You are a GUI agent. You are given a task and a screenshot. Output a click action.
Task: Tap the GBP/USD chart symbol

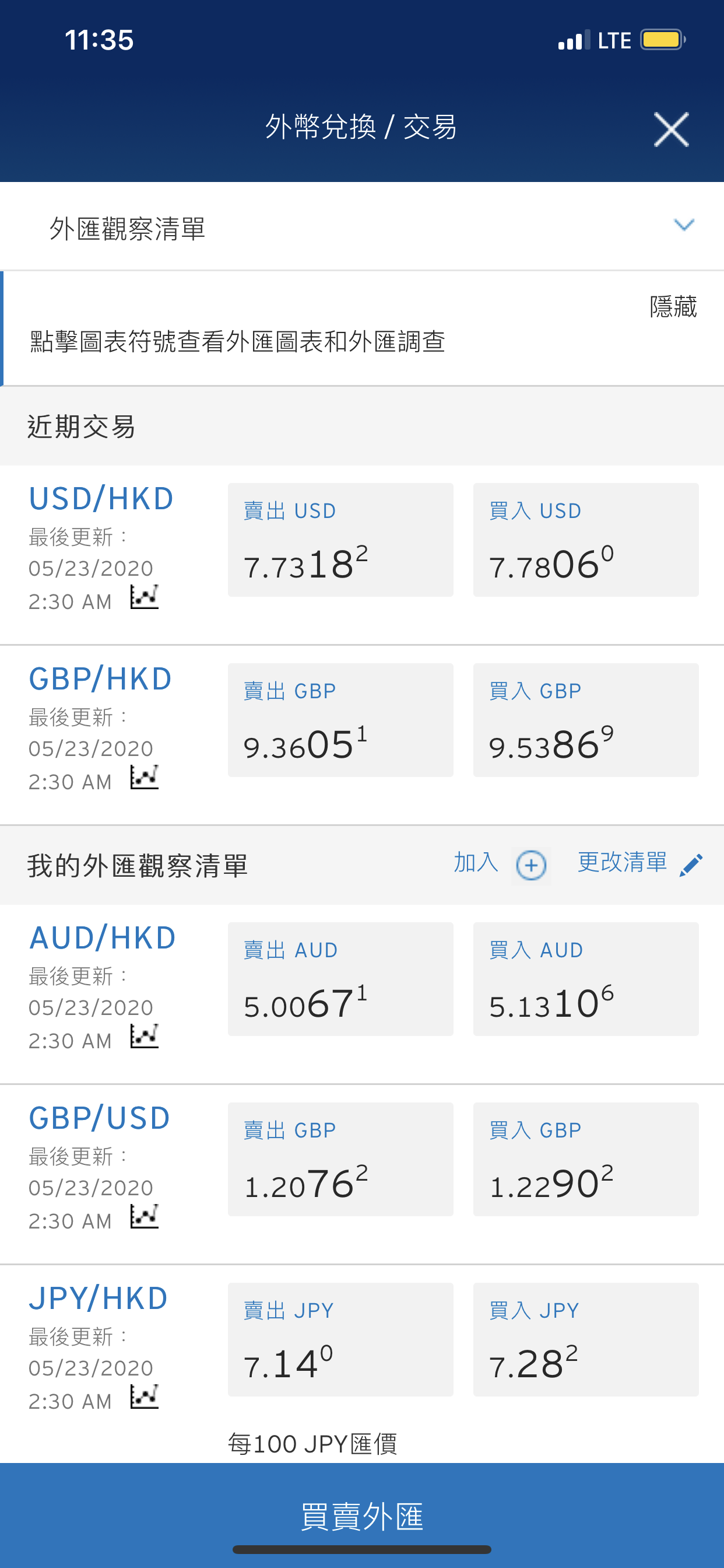(145, 1216)
